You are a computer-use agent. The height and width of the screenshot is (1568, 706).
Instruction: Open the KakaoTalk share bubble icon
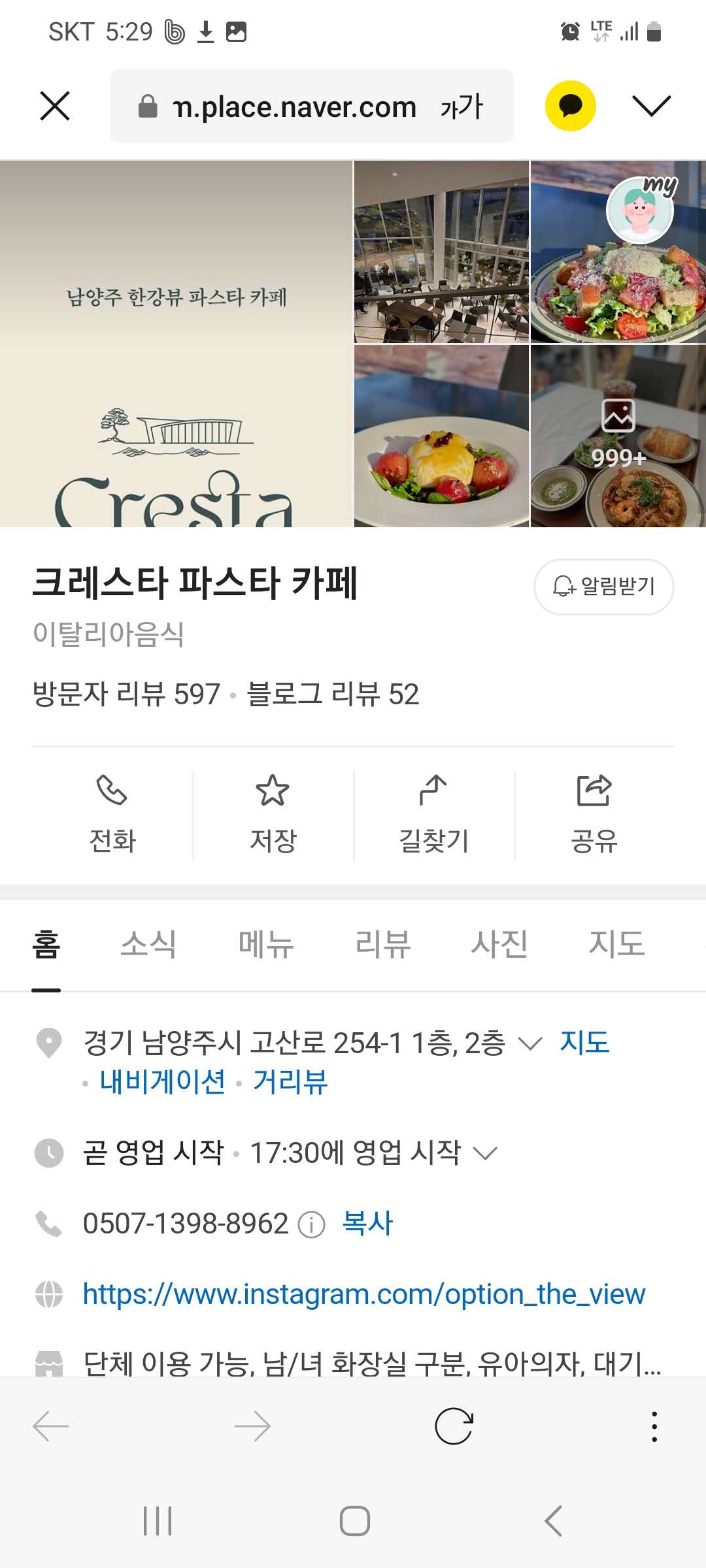pos(570,106)
